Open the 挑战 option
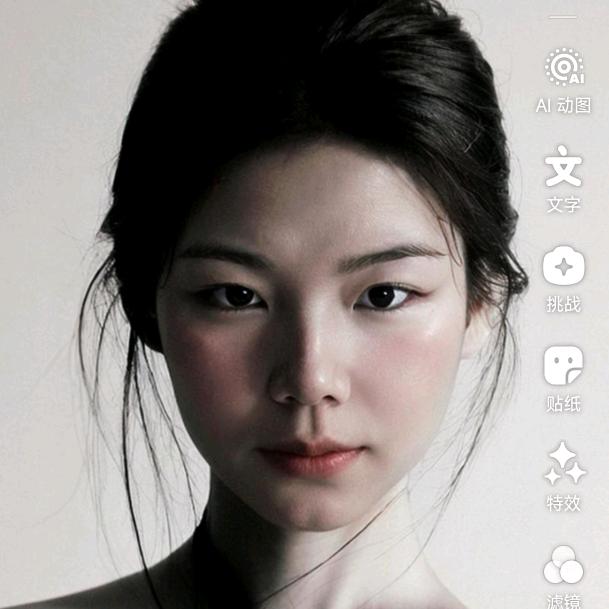The height and width of the screenshot is (609, 609). coord(563,267)
